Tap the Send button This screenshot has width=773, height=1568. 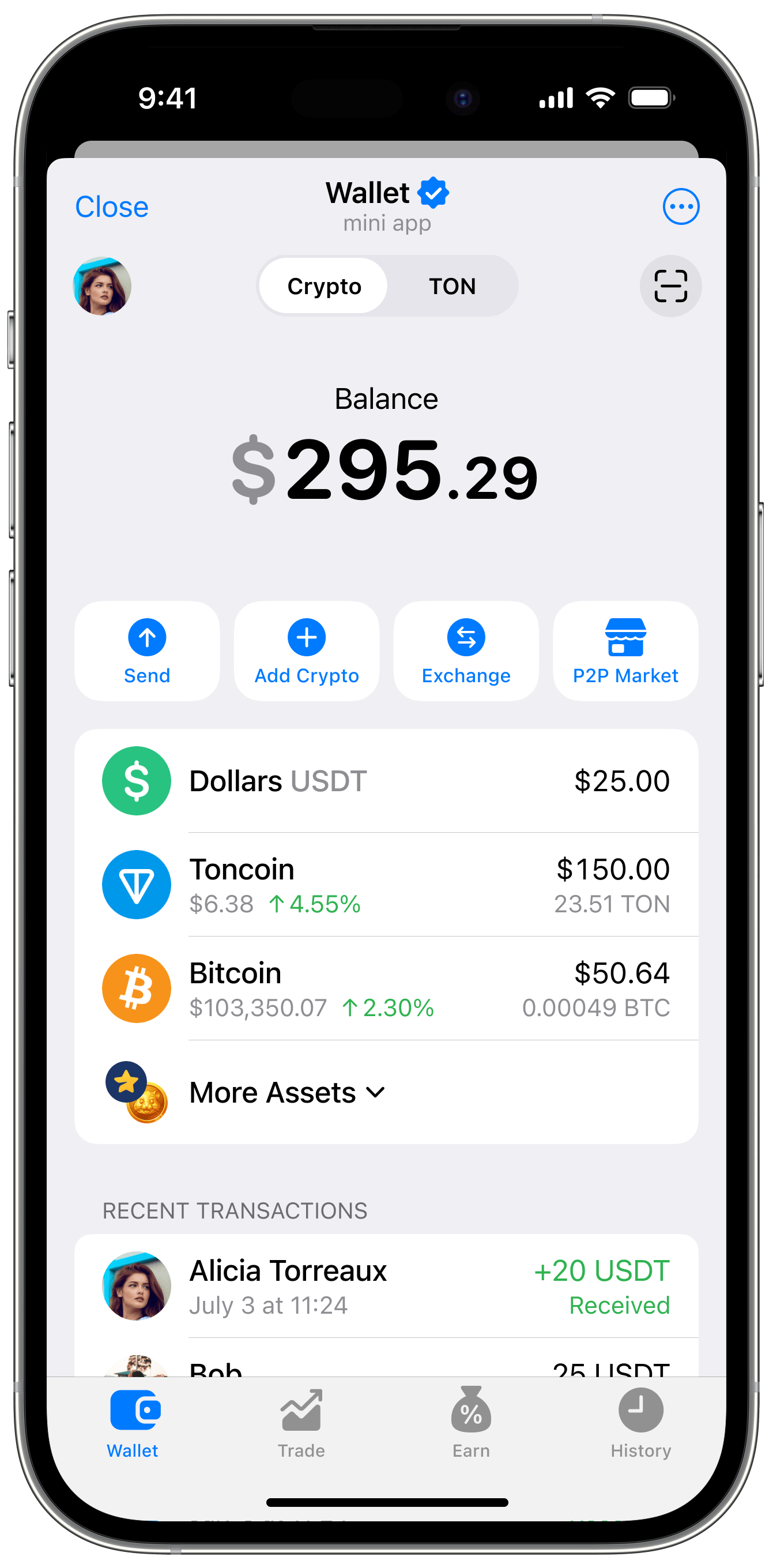coord(146,650)
